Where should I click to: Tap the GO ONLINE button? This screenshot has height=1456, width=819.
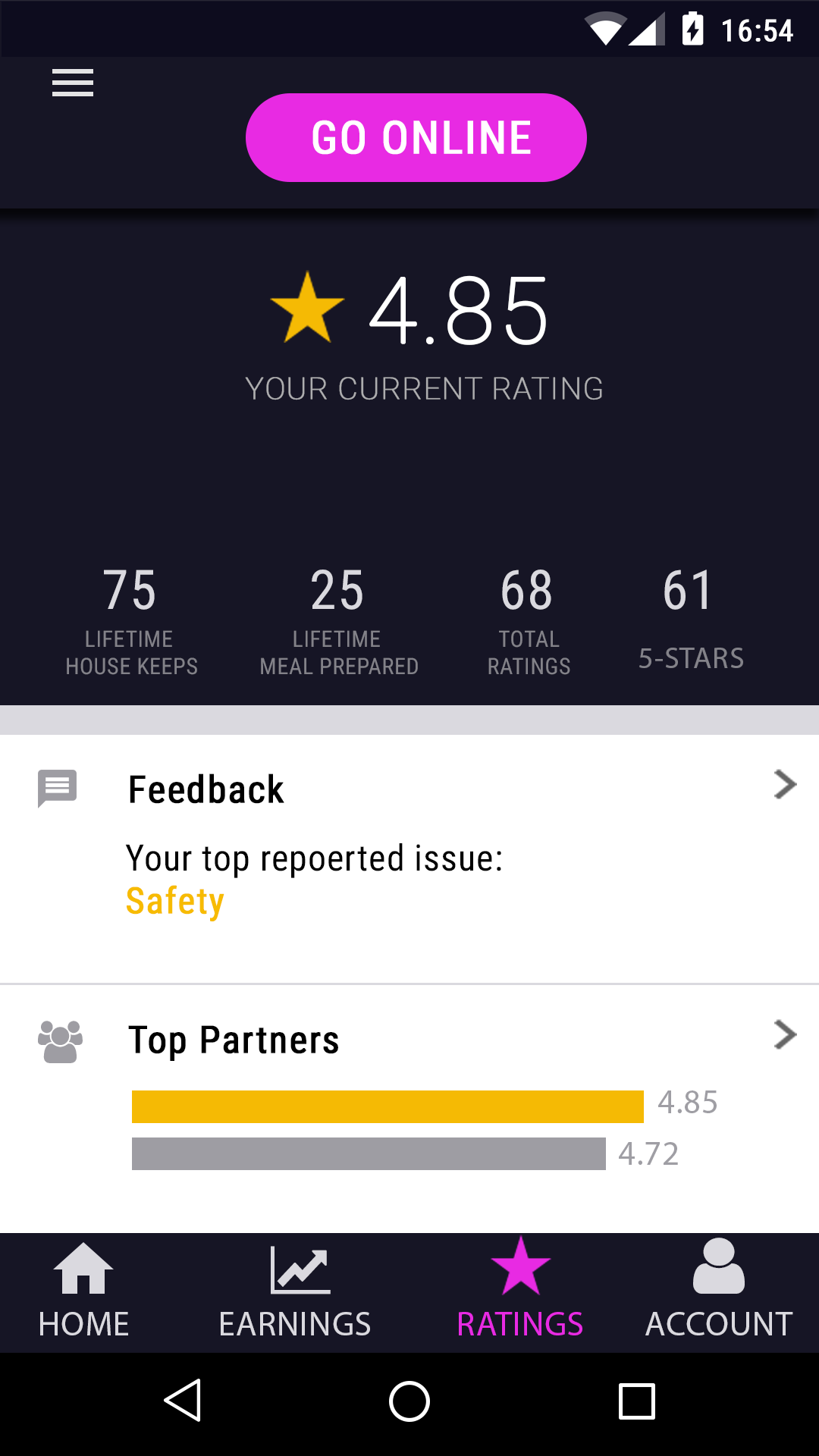[416, 137]
